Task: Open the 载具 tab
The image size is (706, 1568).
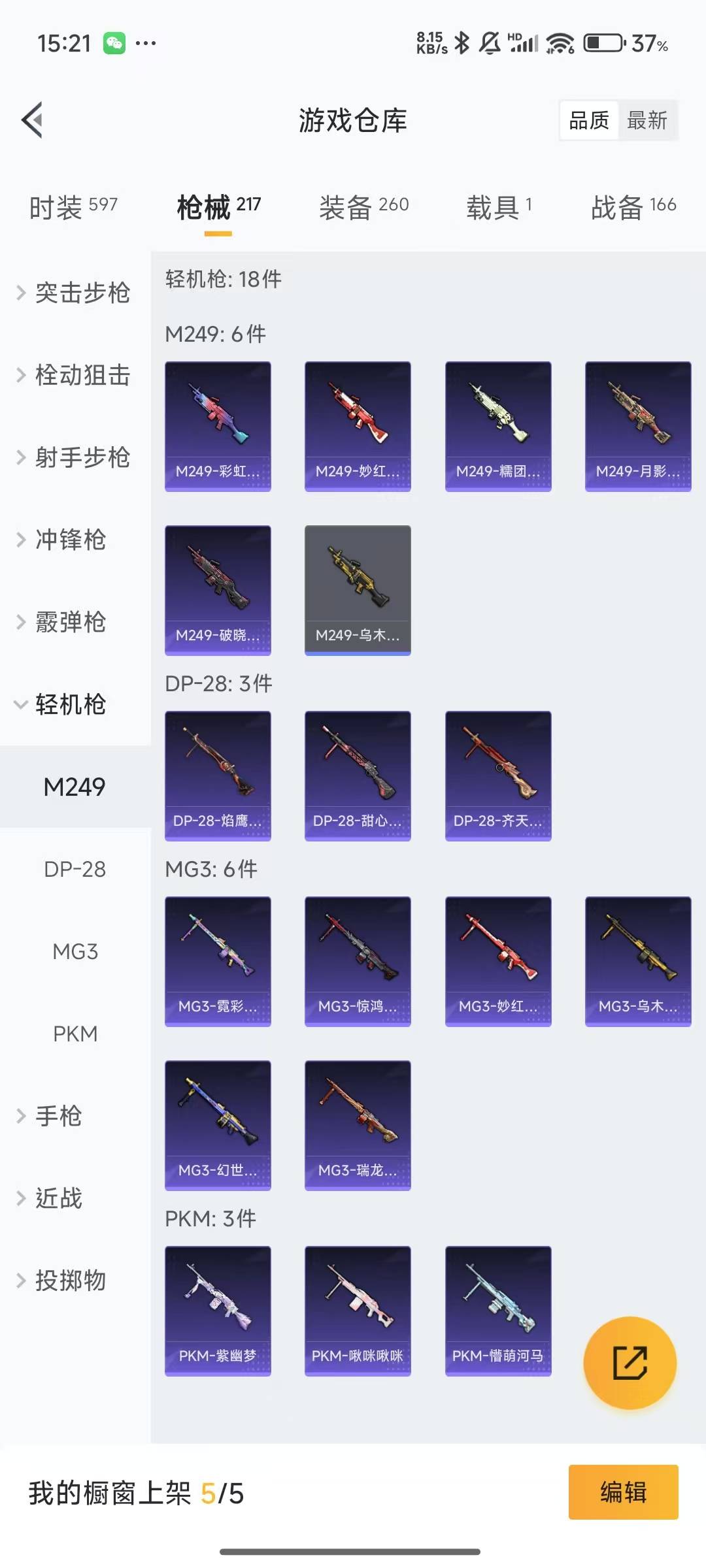Action: coord(499,207)
